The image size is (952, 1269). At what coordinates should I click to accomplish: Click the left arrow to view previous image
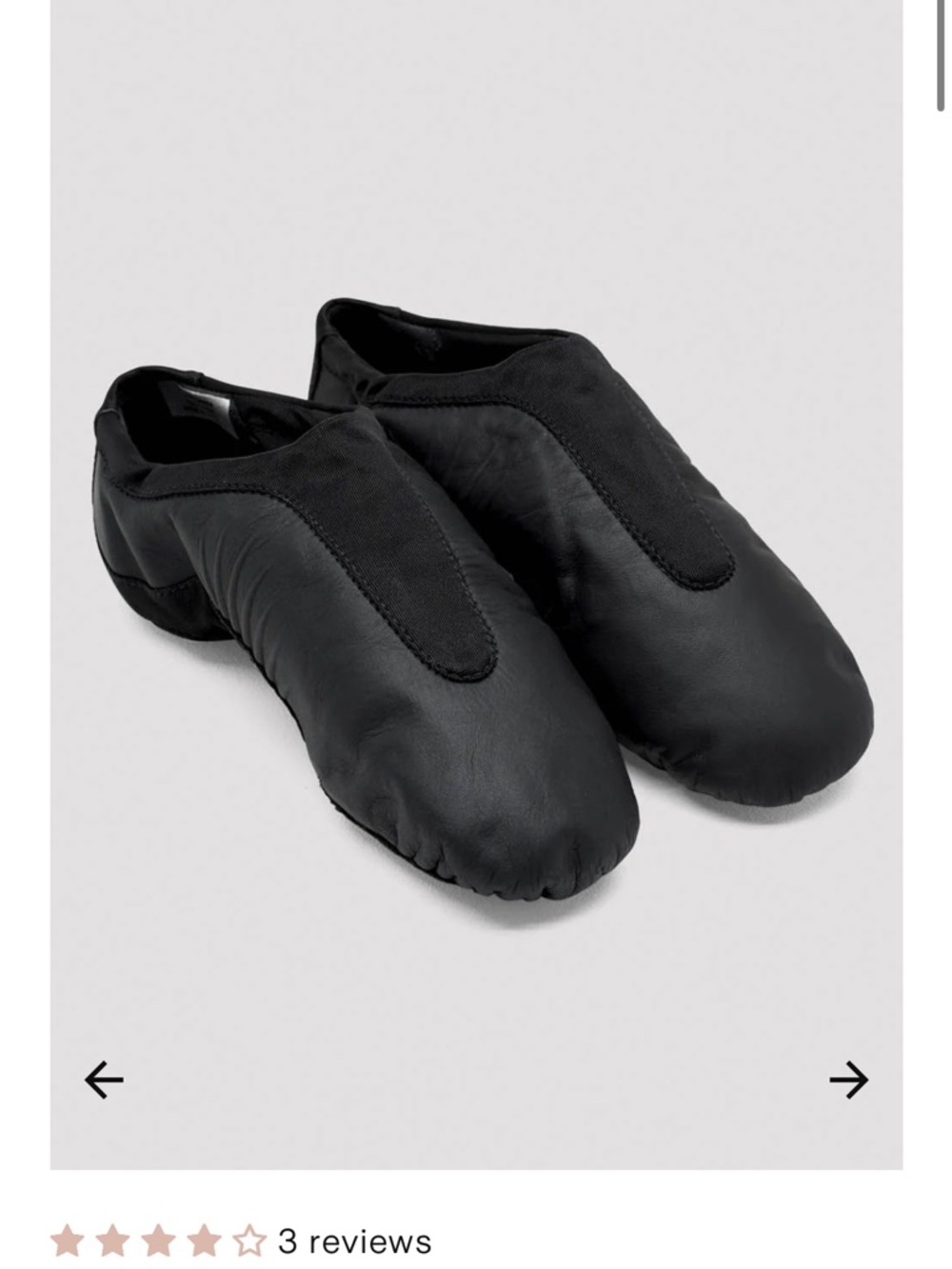coord(100,1081)
